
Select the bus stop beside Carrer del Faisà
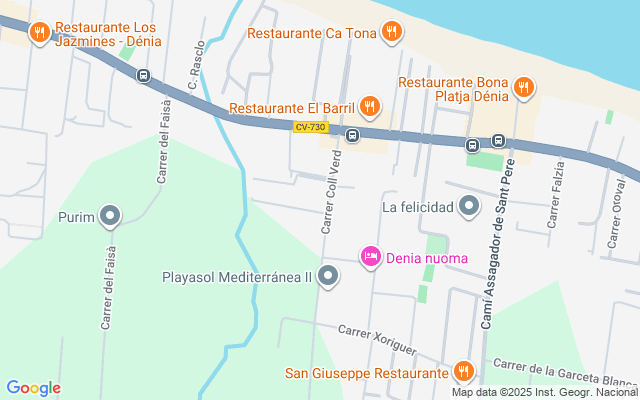[x=143, y=75]
